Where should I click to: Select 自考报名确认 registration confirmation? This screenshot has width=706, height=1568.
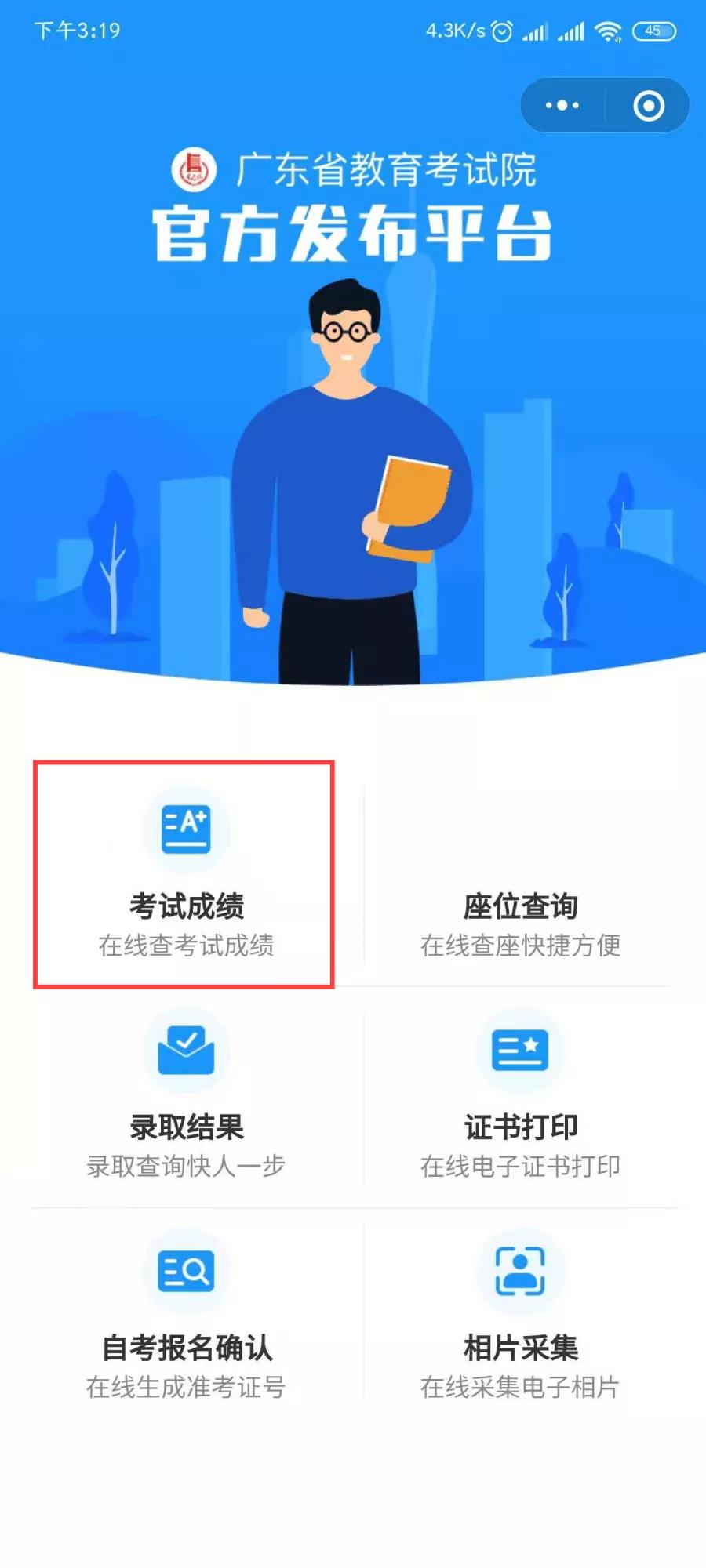point(185,1317)
